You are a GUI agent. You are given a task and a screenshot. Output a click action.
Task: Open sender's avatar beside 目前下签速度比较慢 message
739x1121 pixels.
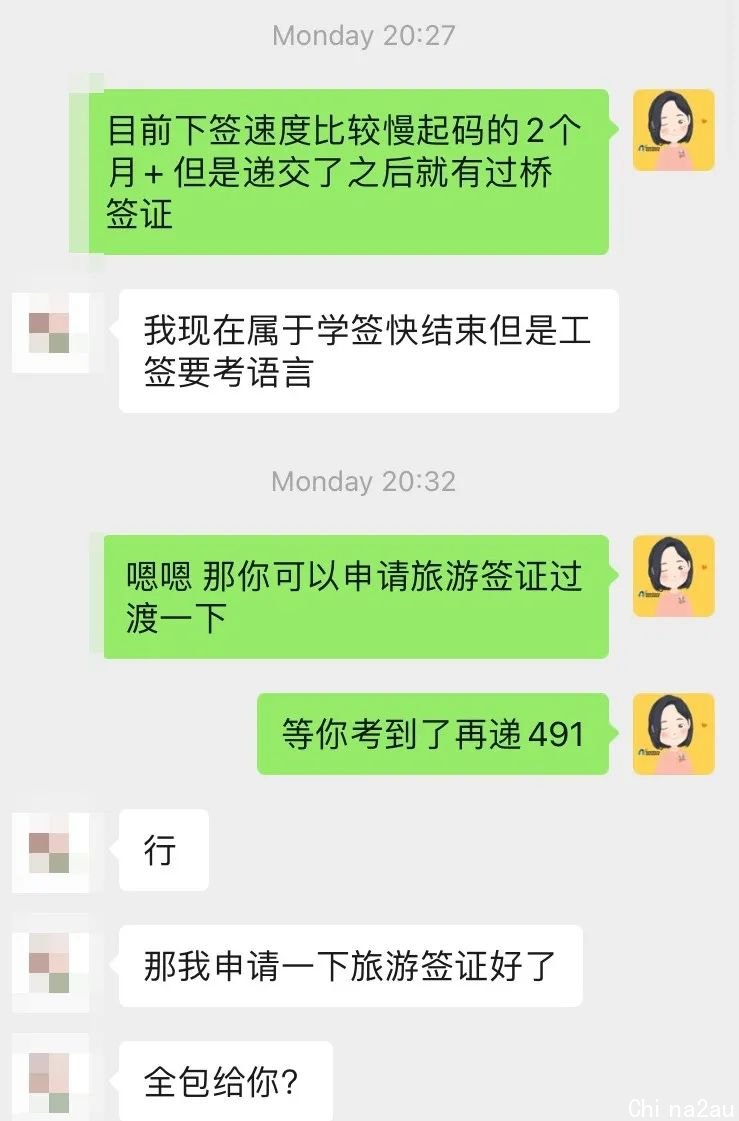pos(673,130)
